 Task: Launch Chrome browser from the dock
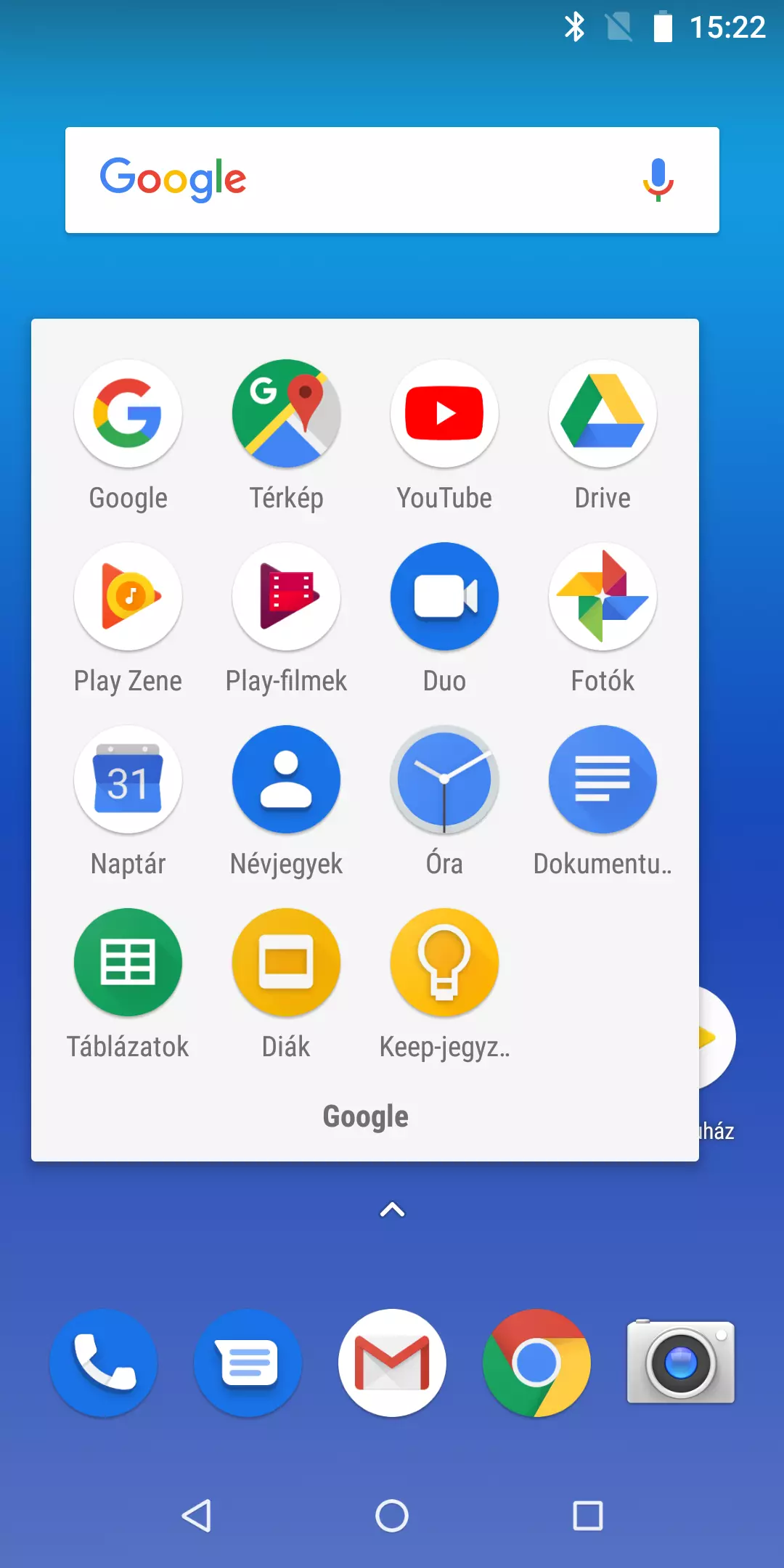pos(536,1363)
